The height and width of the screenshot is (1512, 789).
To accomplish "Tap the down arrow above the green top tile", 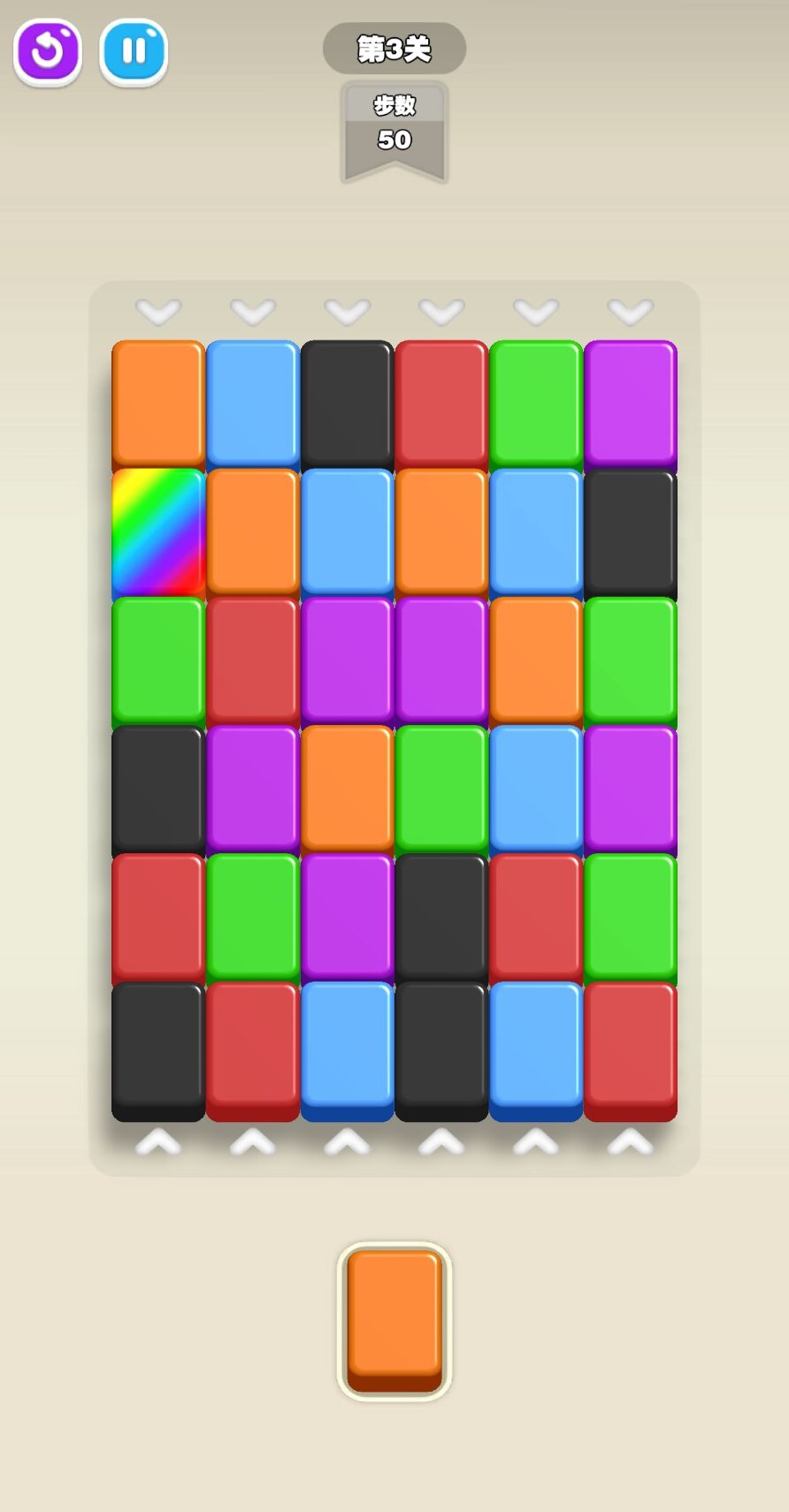I will coord(536,311).
